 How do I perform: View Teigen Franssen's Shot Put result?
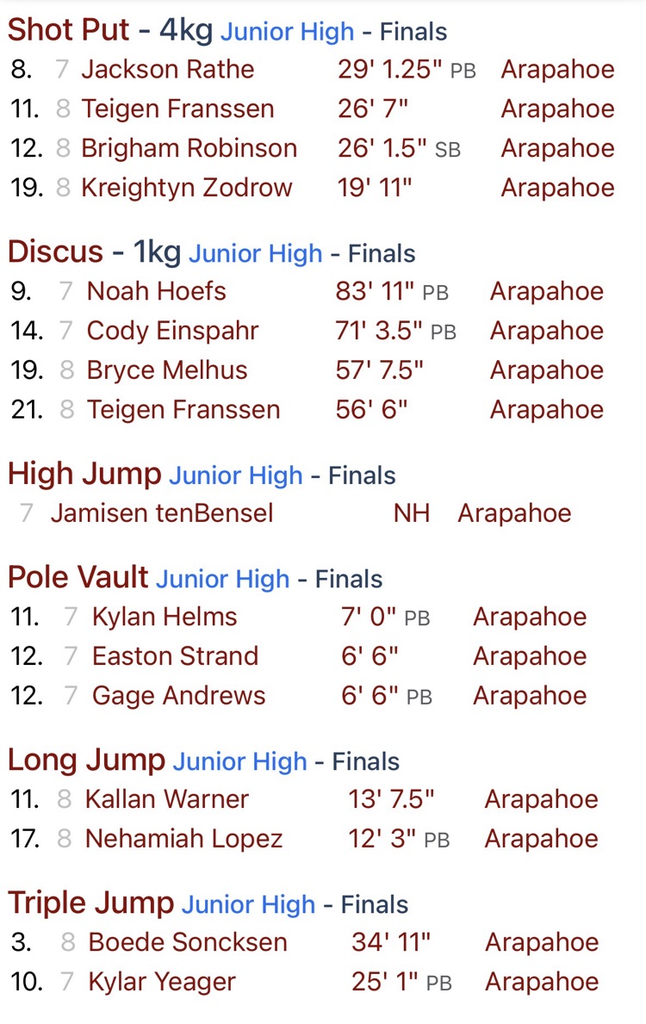pos(373,109)
